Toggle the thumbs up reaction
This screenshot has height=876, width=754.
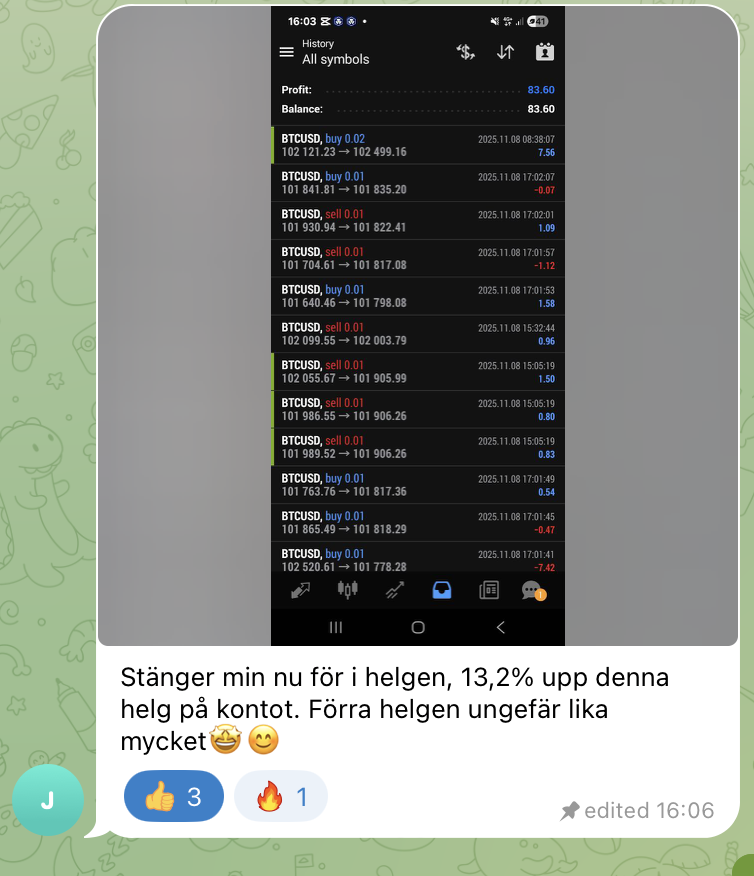173,795
